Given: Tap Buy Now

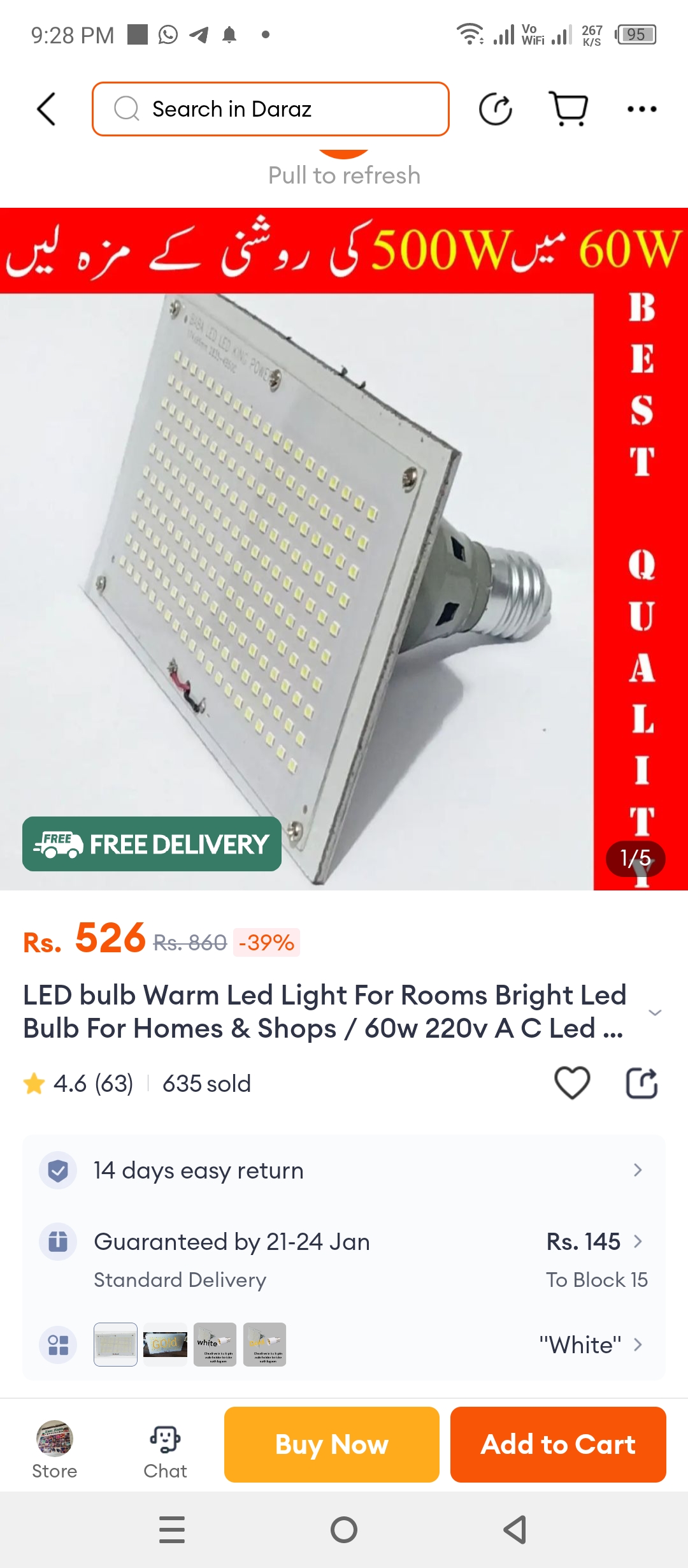Looking at the screenshot, I should [331, 1444].
